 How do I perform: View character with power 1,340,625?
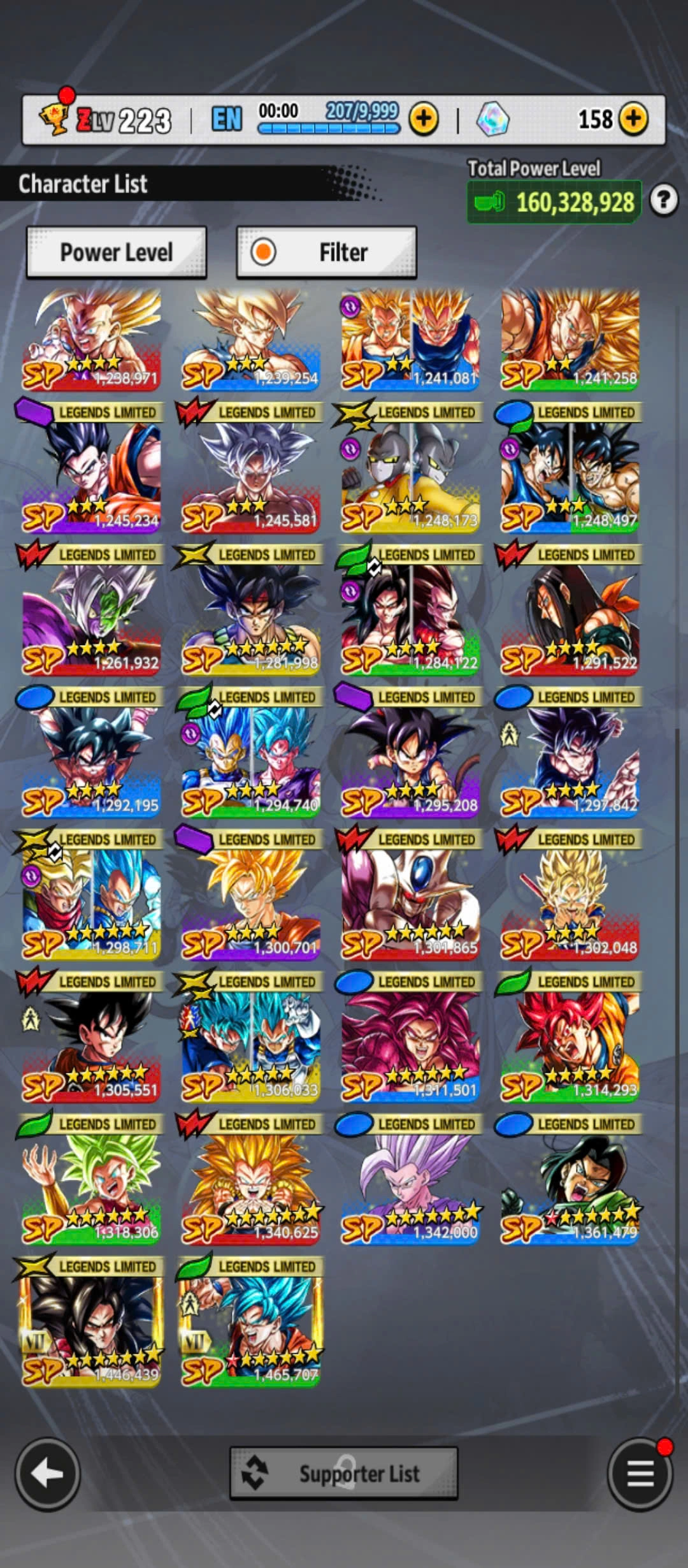pos(251,1187)
